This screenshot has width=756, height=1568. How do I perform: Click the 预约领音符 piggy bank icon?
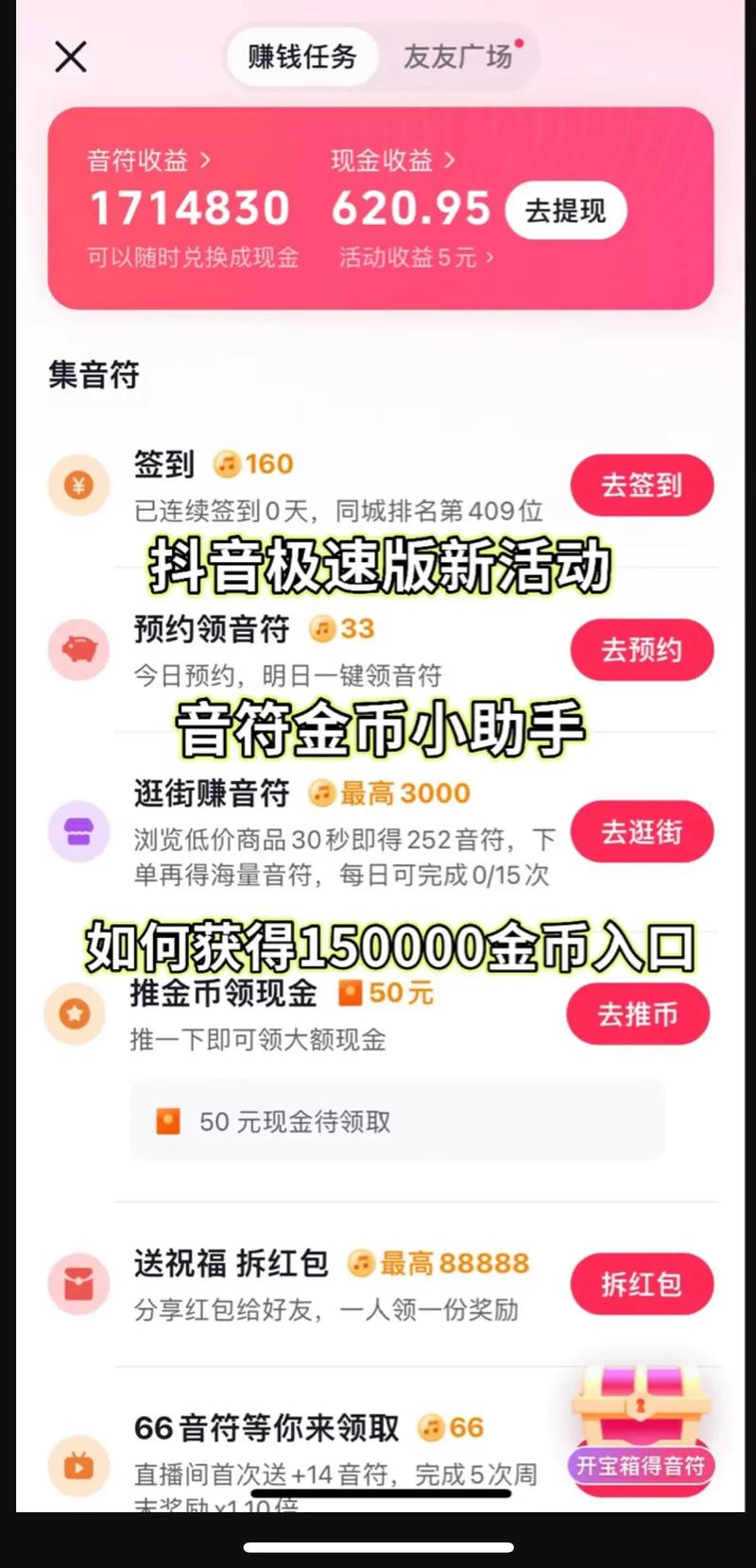pyautogui.click(x=79, y=650)
